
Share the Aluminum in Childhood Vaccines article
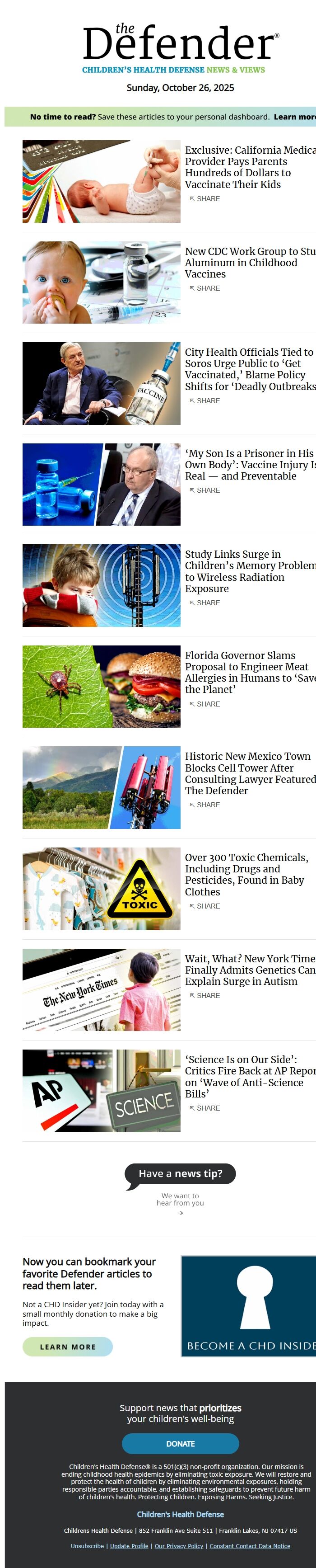pos(205,288)
